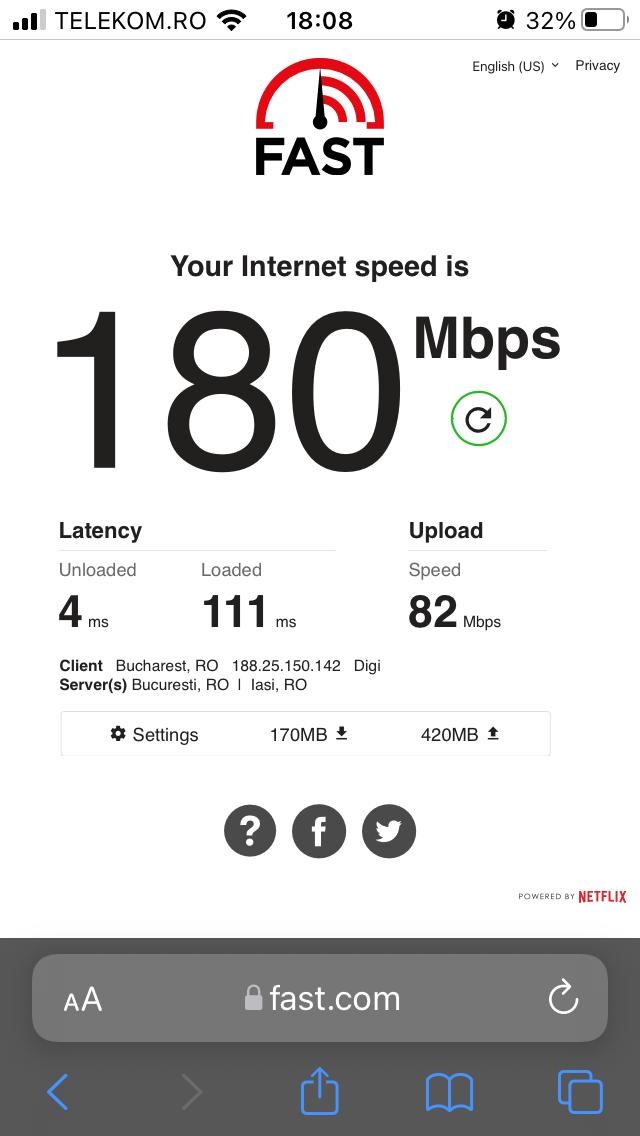Tap the fast.com address bar
This screenshot has width=640, height=1136.
click(322, 998)
